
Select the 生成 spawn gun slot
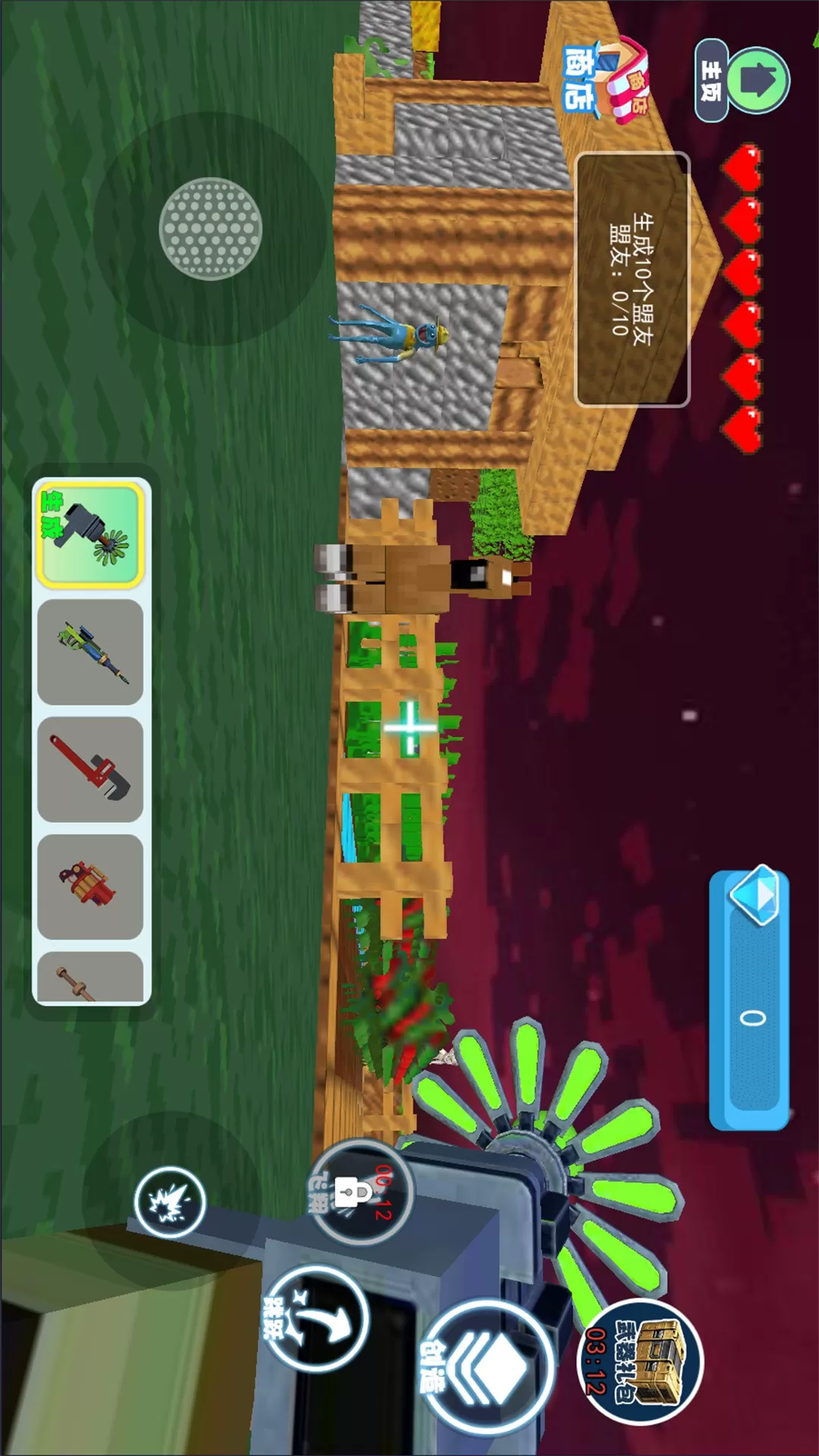(90, 535)
